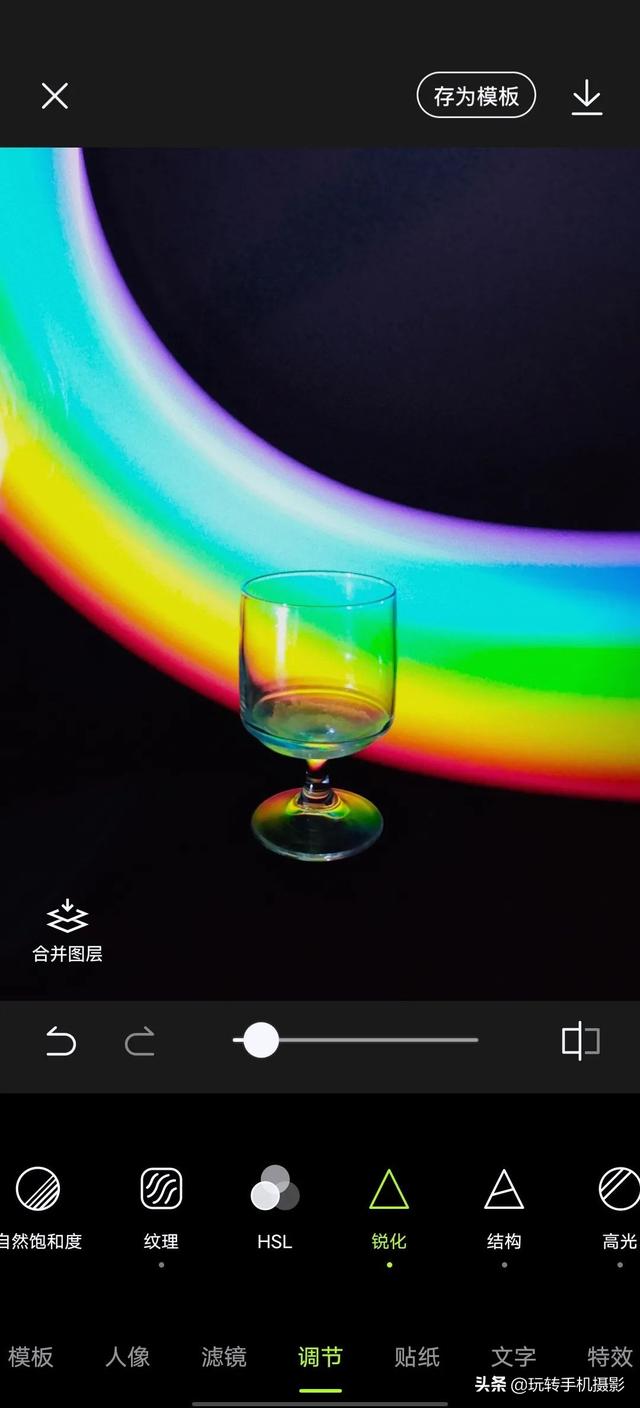Switch to the 模板 tab
640x1408 pixels.
point(31,1357)
